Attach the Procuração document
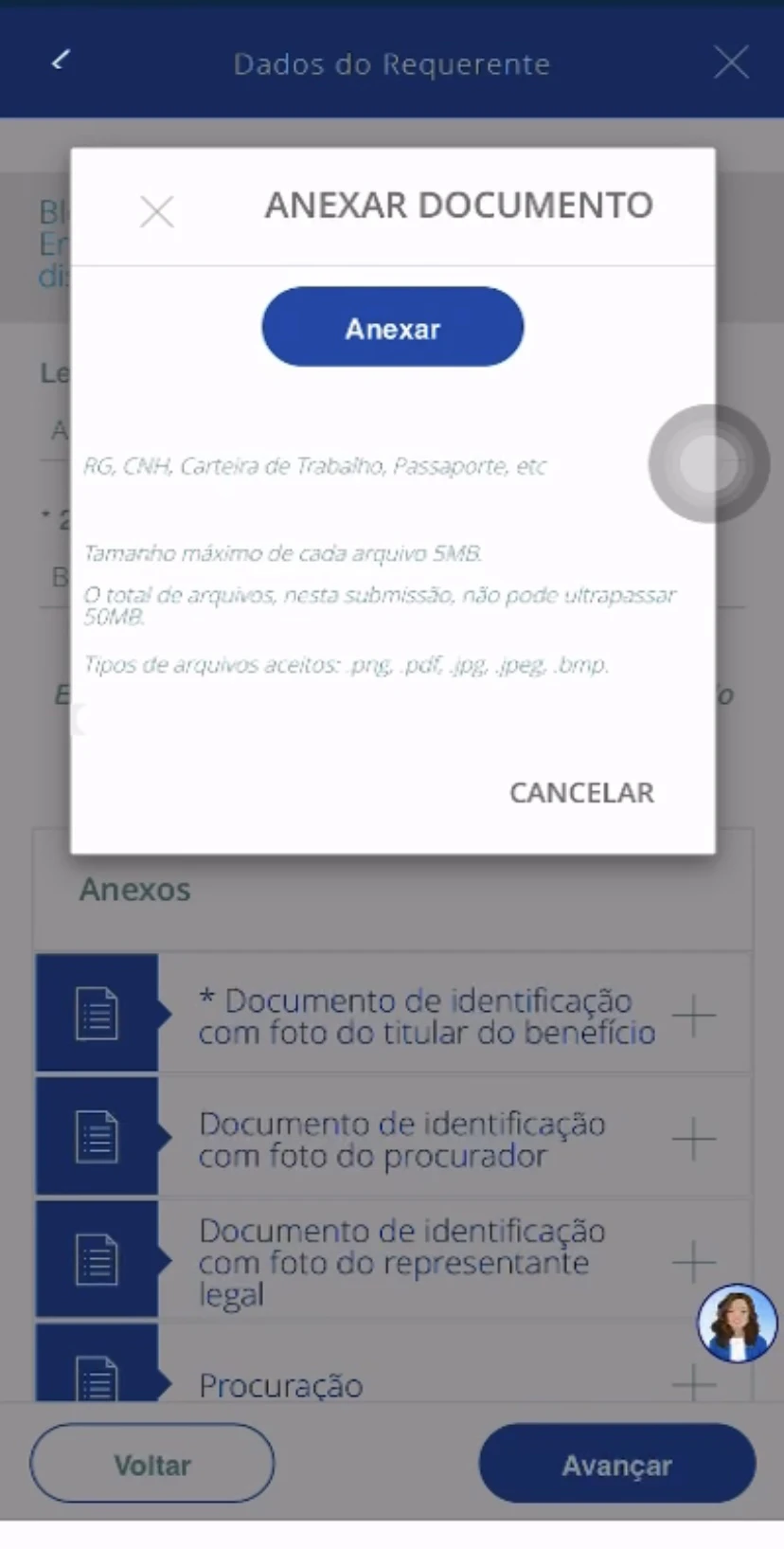The height and width of the screenshot is (1549, 784). pyautogui.click(x=693, y=1384)
